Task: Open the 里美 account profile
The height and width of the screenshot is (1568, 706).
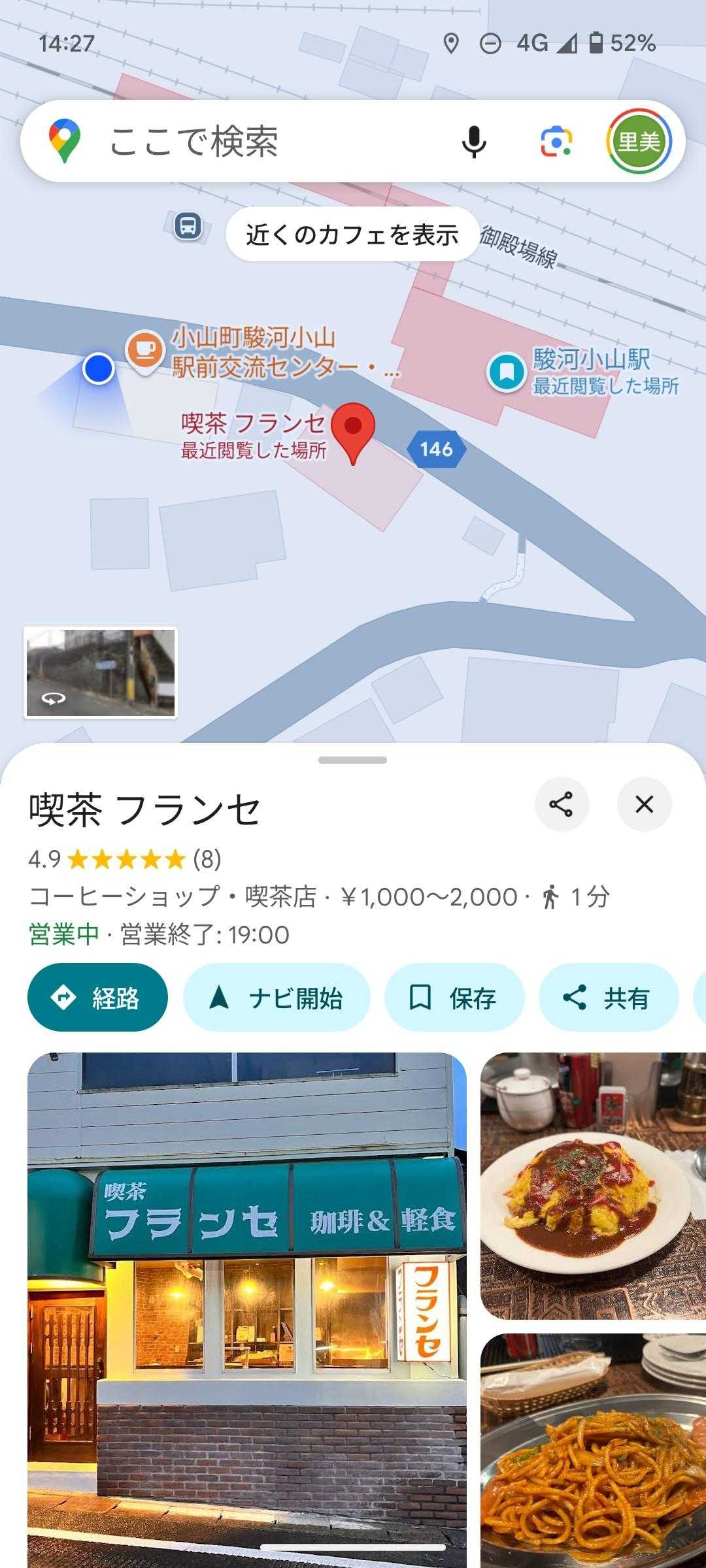Action: 639,141
